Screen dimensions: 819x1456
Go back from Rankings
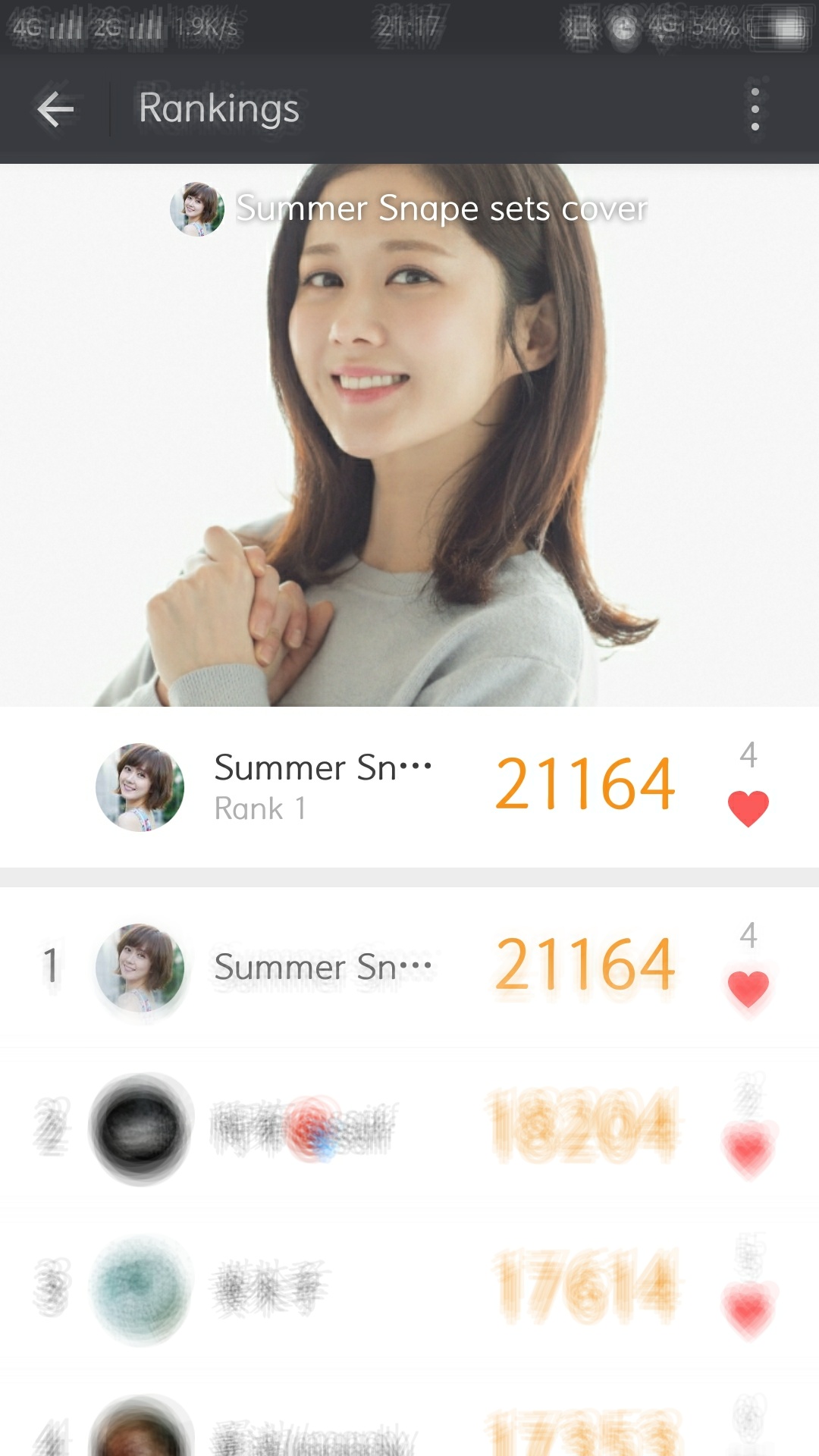pyautogui.click(x=55, y=109)
